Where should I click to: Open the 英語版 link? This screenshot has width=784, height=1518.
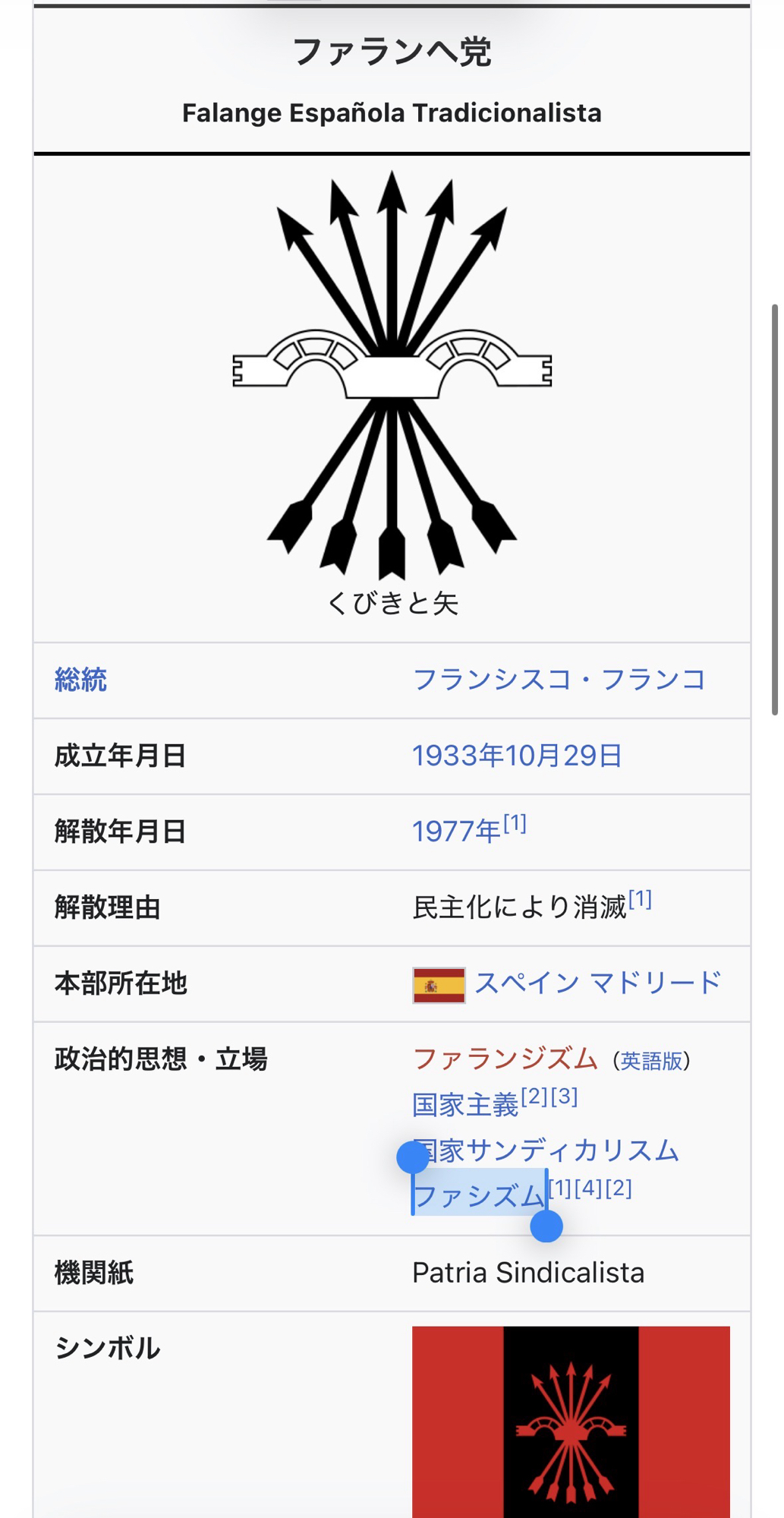click(x=651, y=1062)
